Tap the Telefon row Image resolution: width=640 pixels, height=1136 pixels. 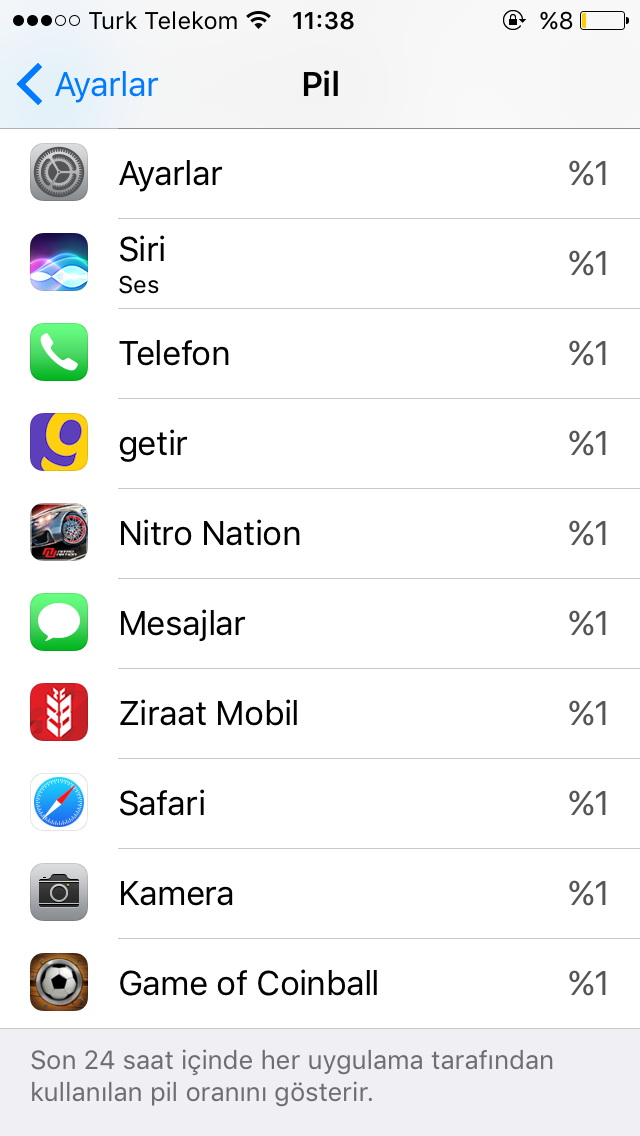click(320, 354)
